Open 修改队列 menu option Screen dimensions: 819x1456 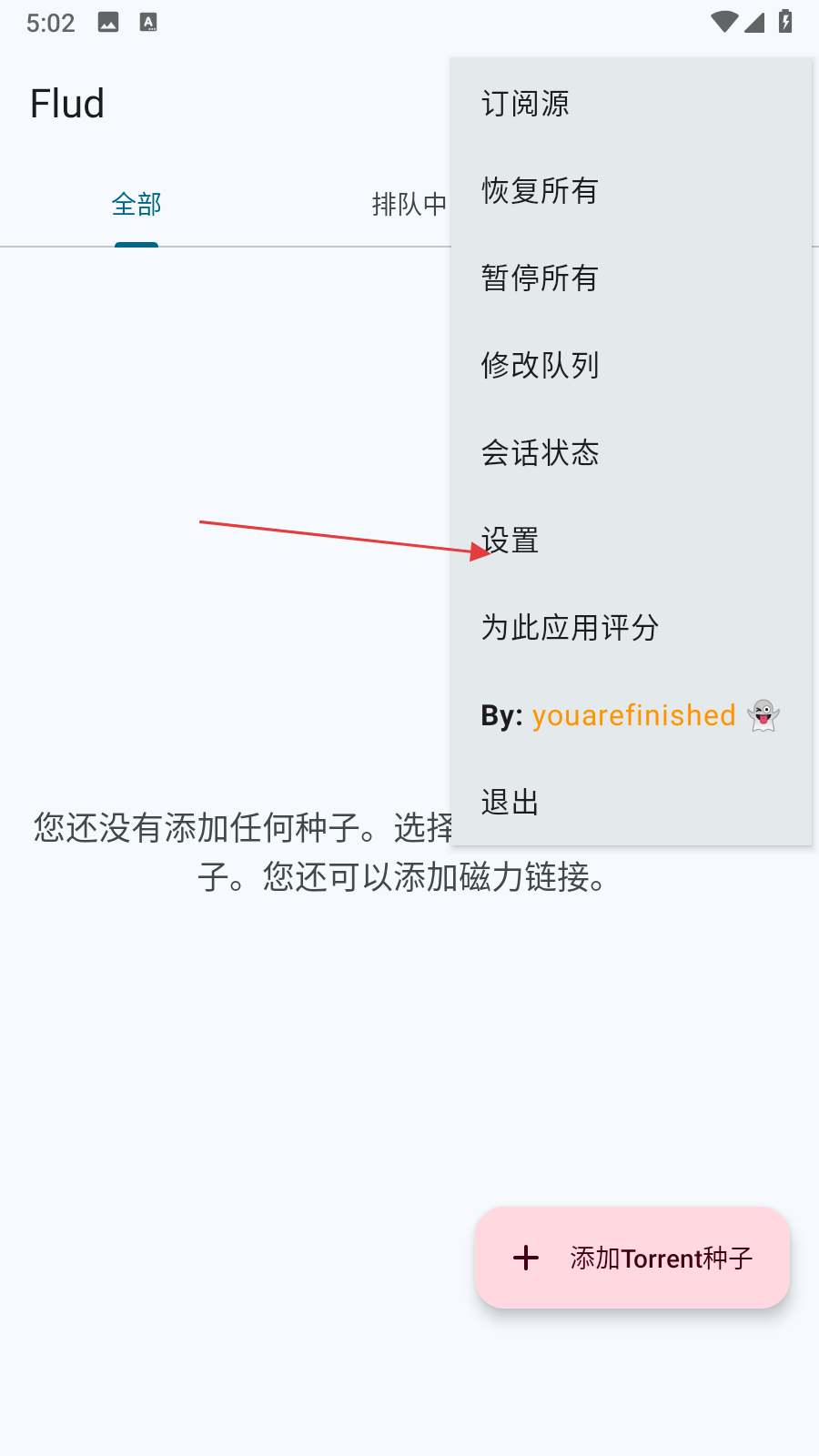(x=630, y=366)
